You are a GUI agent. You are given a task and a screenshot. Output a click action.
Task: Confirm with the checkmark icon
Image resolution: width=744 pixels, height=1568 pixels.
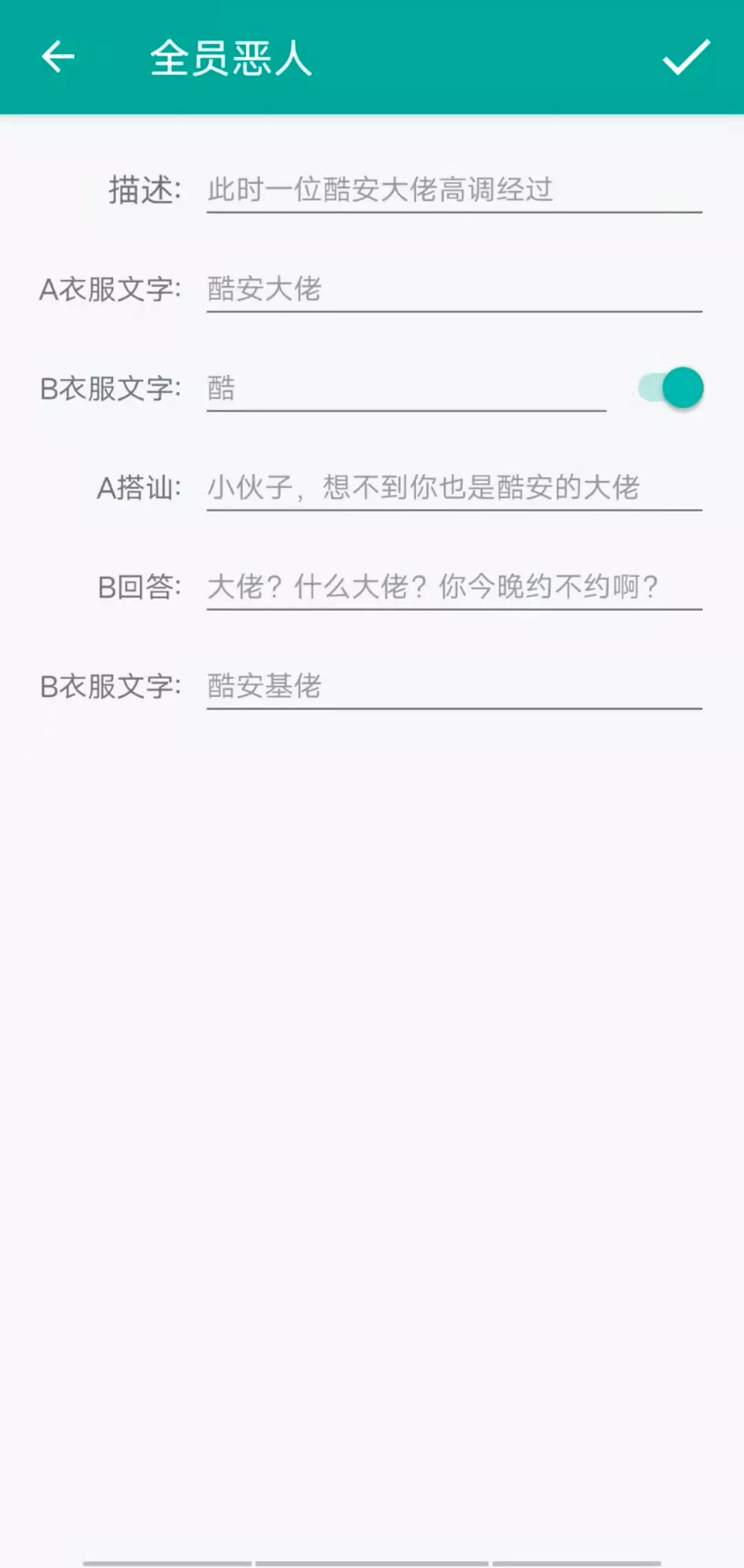685,57
